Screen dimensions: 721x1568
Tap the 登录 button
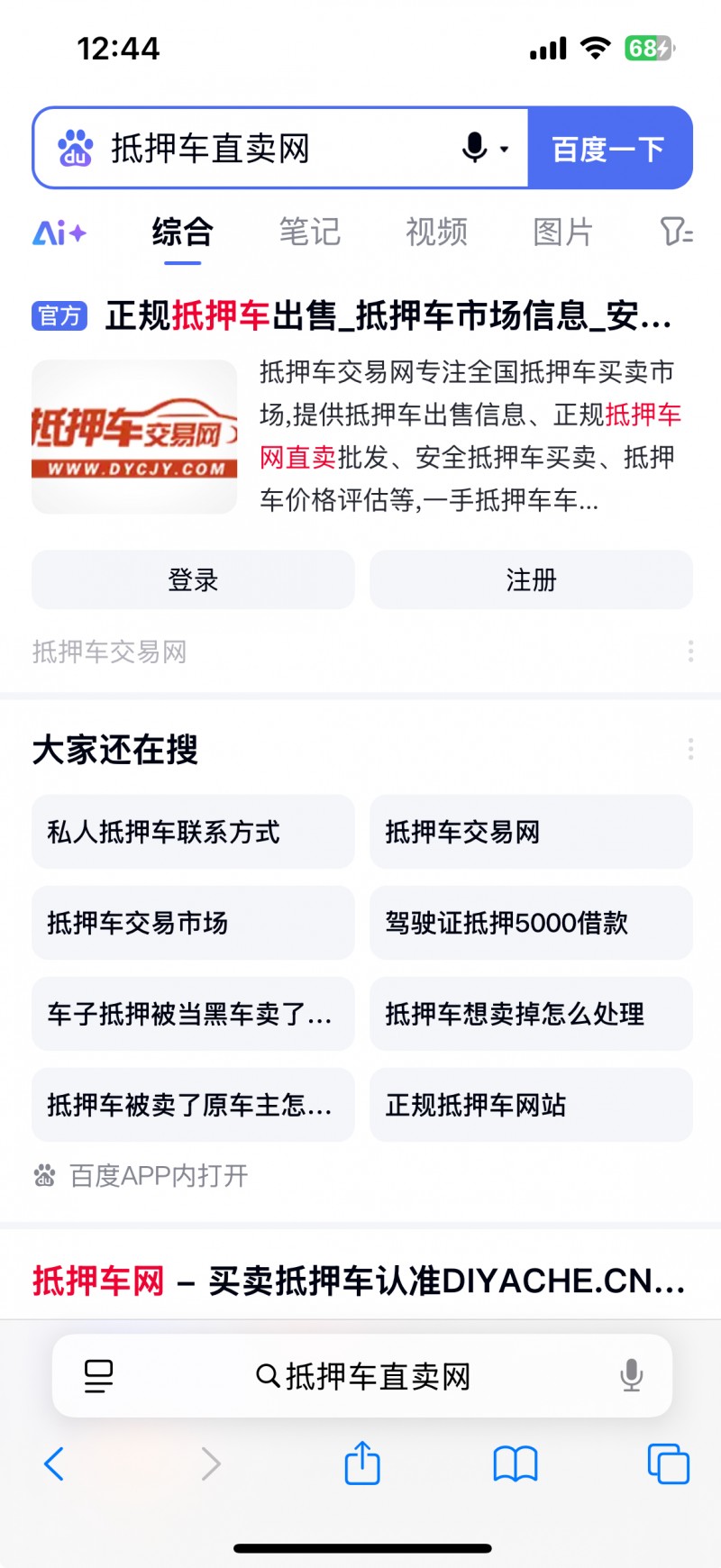[x=193, y=579]
